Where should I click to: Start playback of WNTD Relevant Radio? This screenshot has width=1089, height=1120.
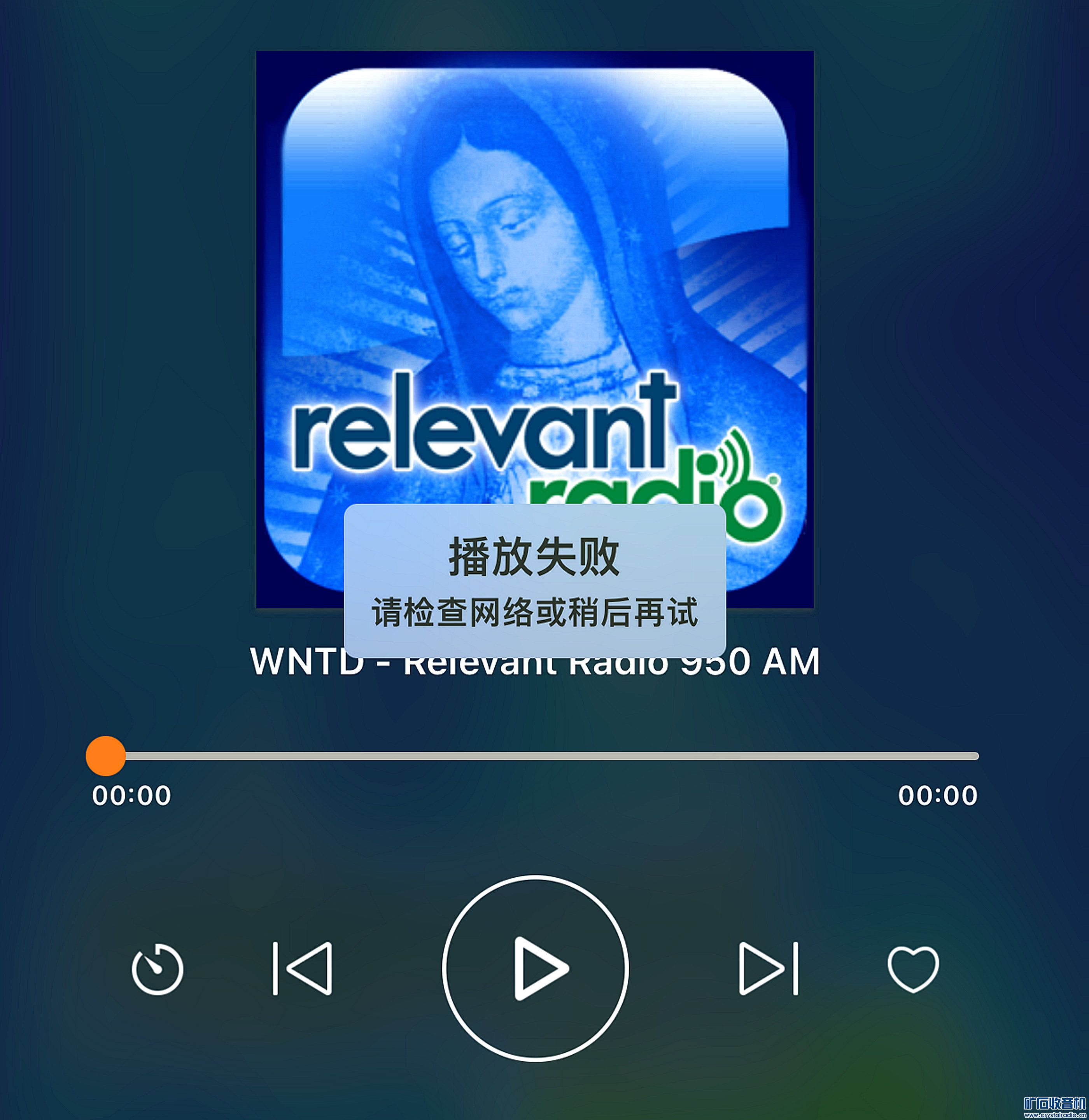[x=535, y=968]
